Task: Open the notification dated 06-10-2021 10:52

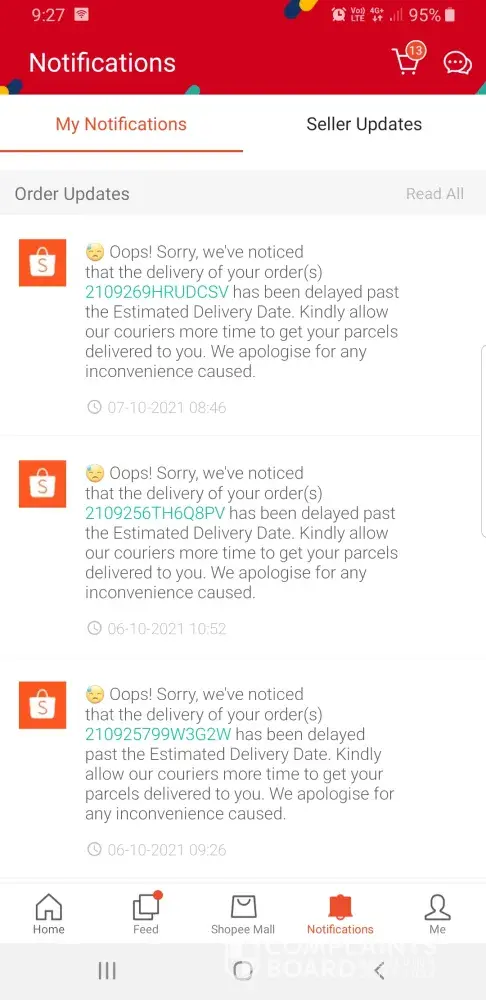Action: (x=243, y=547)
